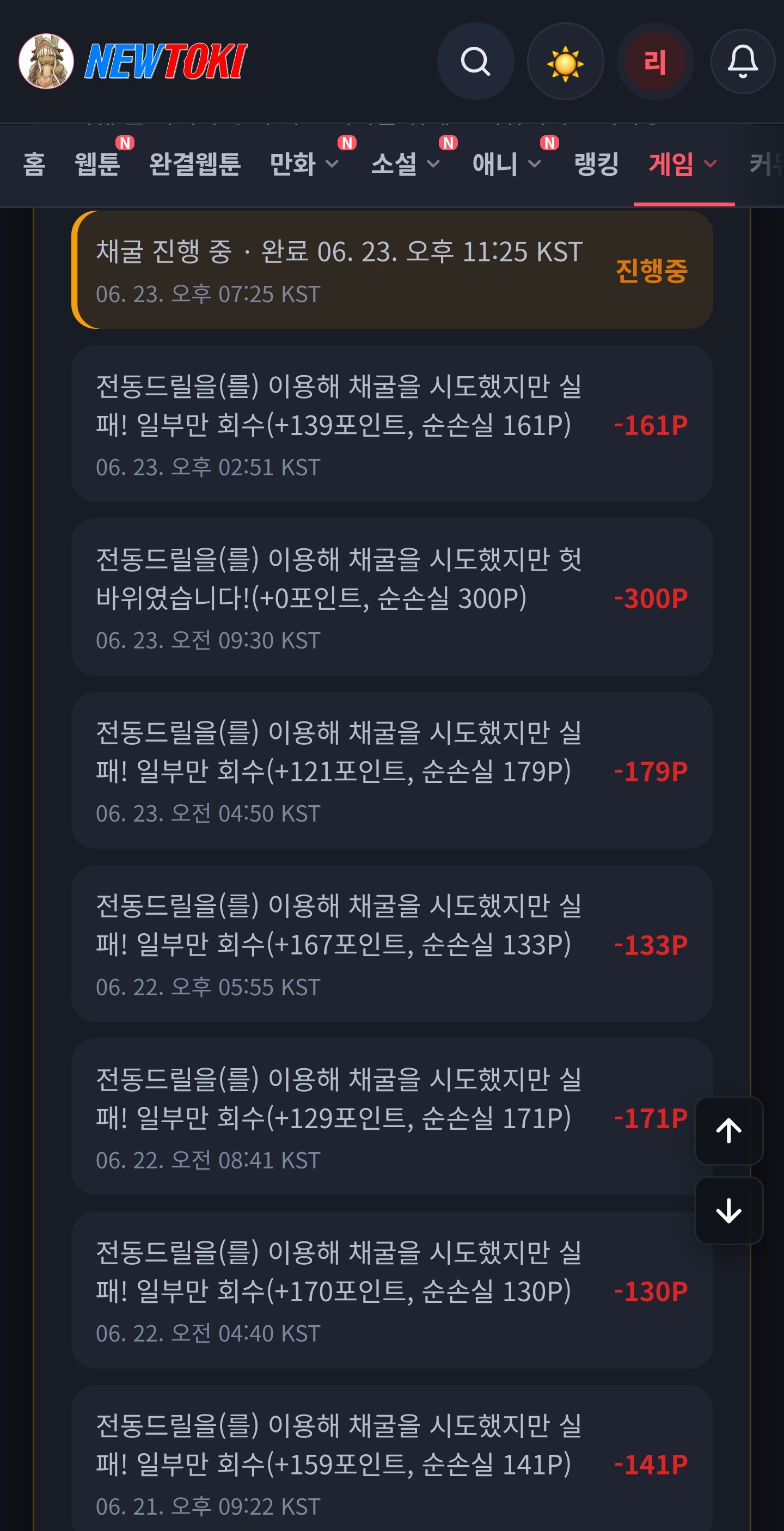Switch to the 웹툰 tab

tap(97, 164)
